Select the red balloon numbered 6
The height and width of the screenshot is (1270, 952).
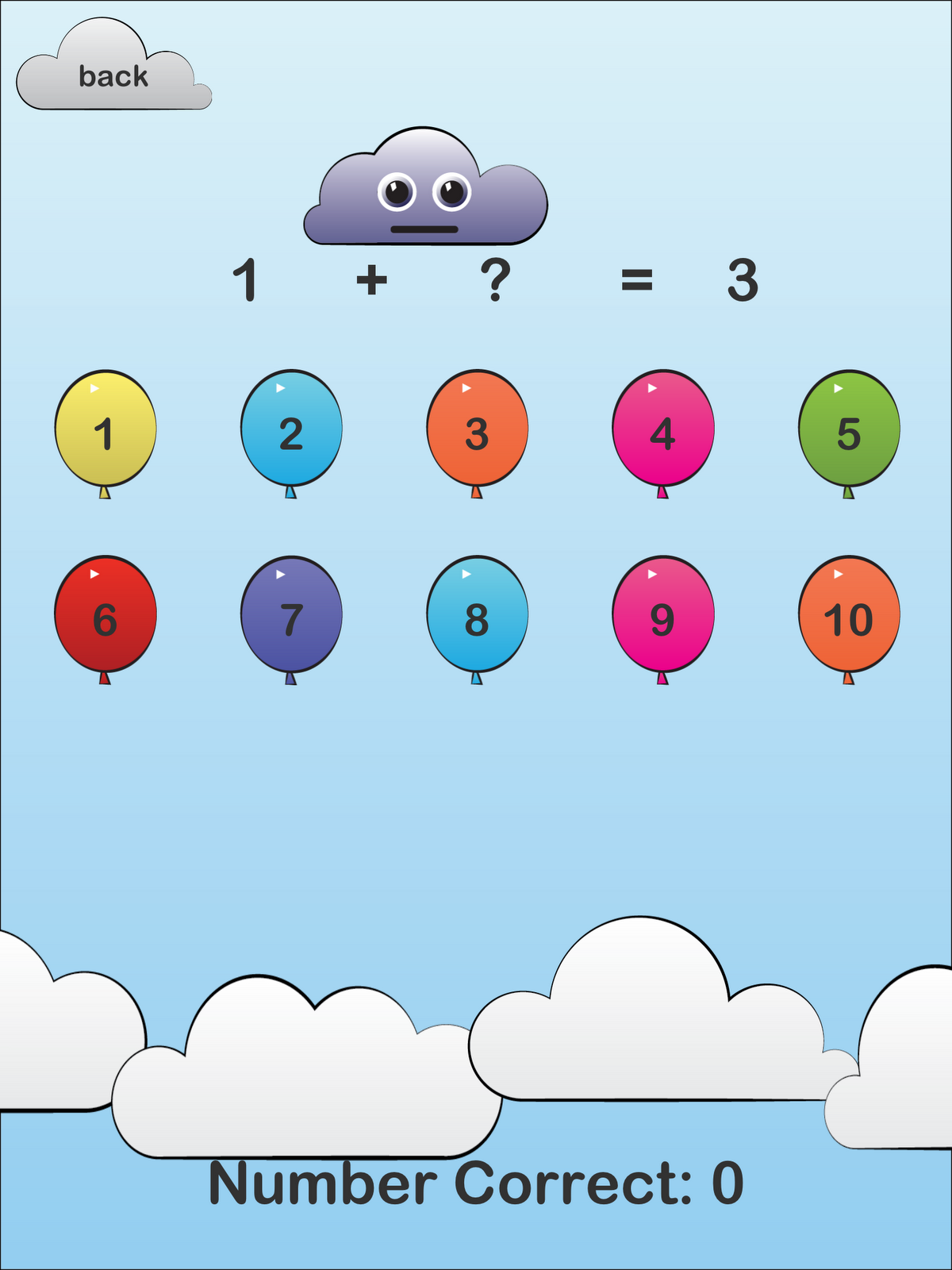point(106,619)
